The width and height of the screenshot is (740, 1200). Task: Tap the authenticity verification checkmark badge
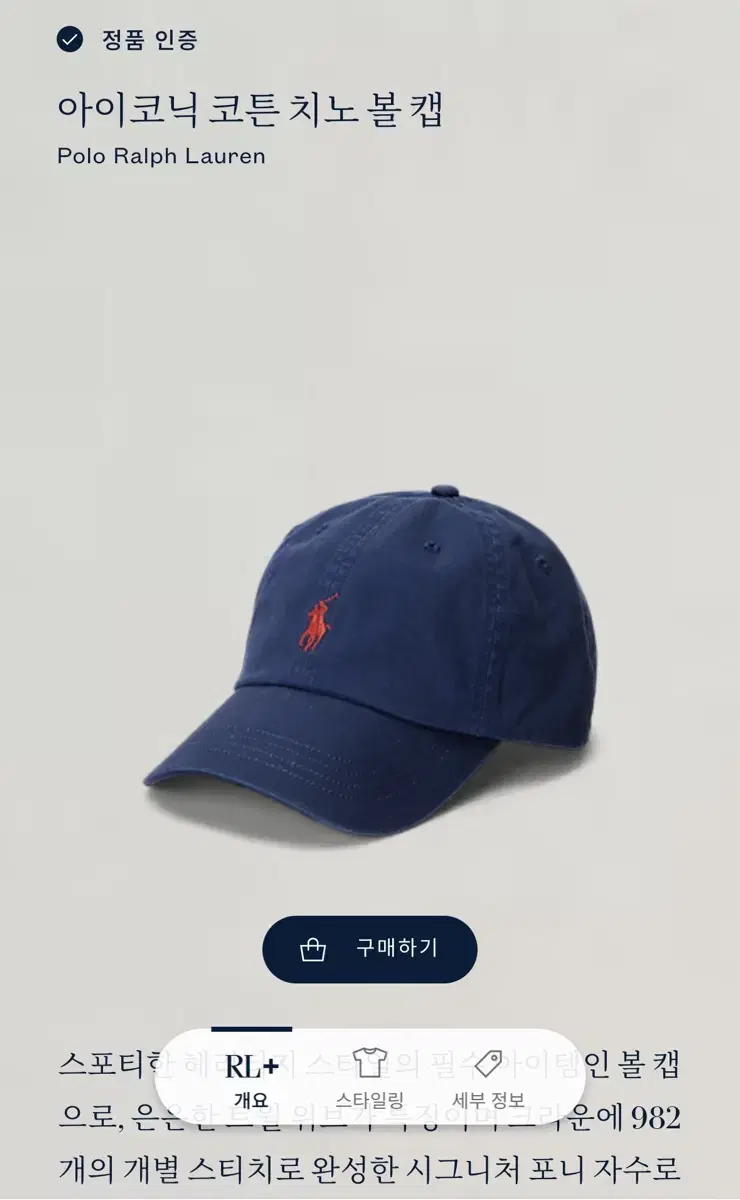[68, 40]
